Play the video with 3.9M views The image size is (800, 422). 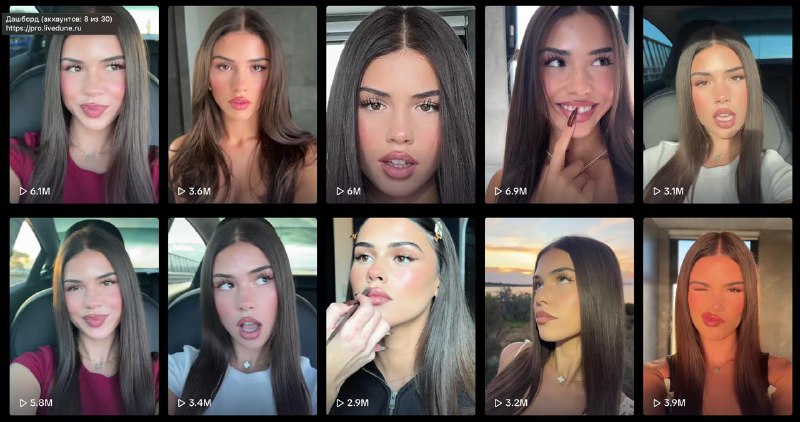(717, 316)
